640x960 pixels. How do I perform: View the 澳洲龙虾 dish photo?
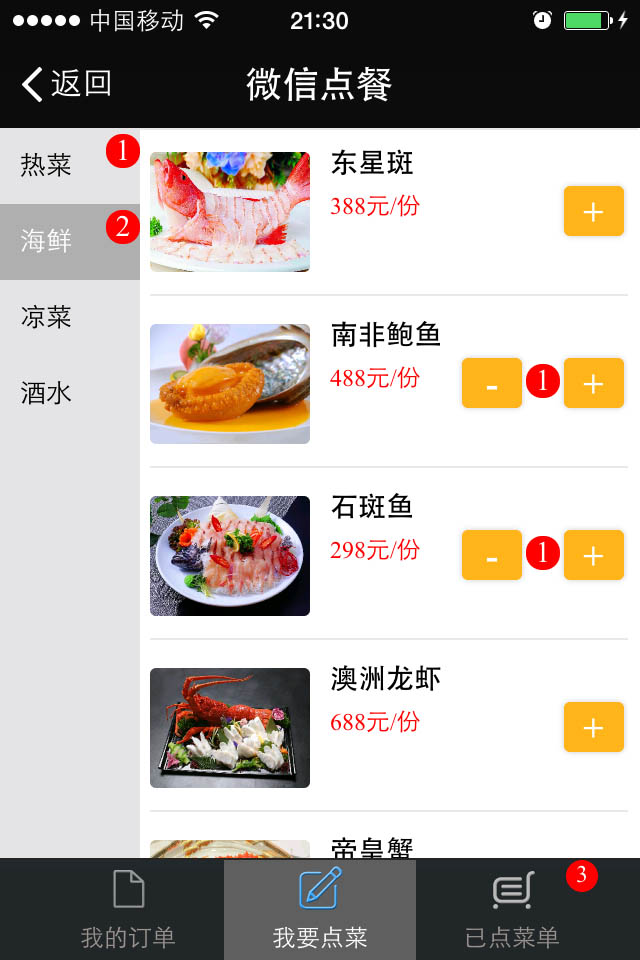(x=230, y=728)
